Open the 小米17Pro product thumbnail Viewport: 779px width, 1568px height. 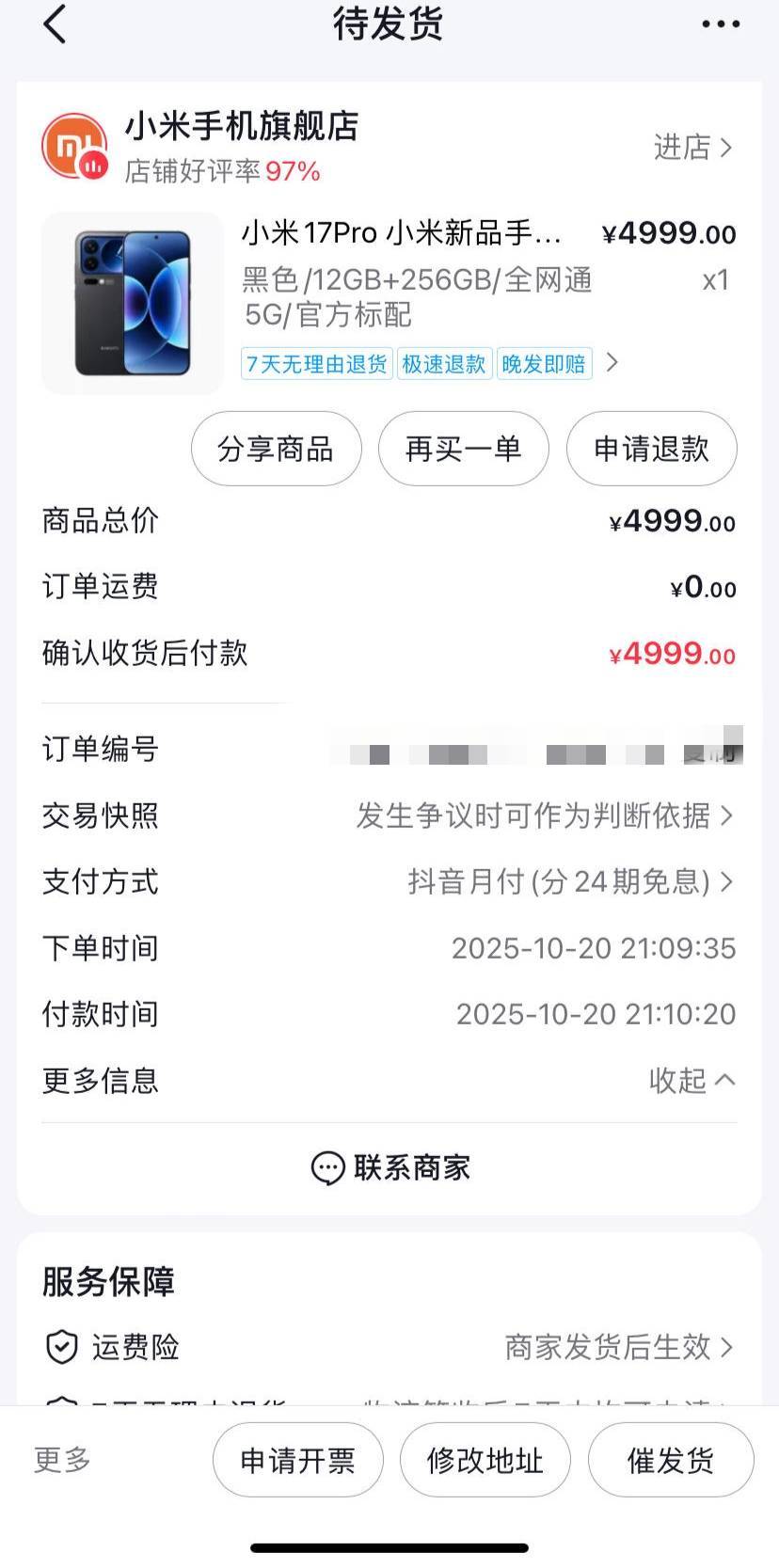(133, 303)
